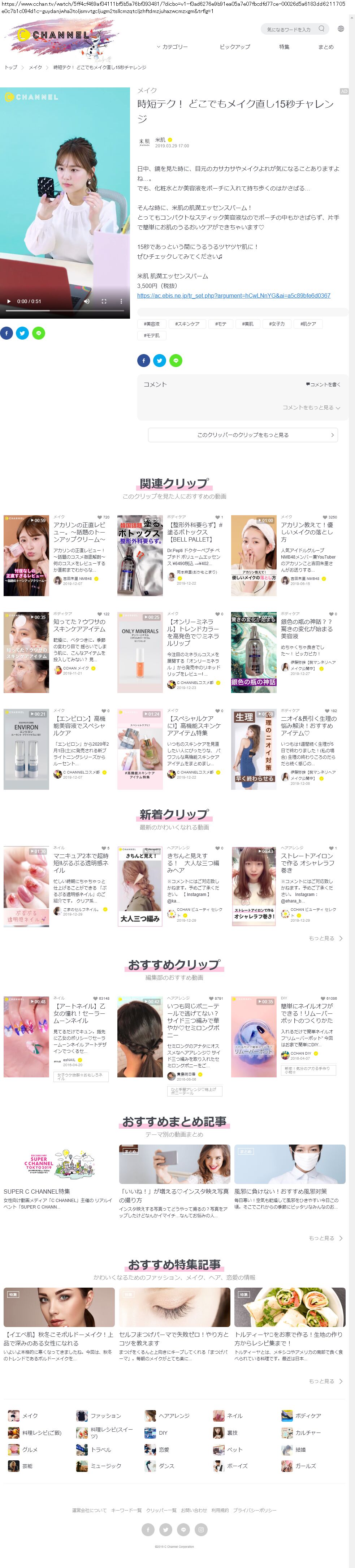
Task: Open the language globe icon
Action: tap(341, 29)
